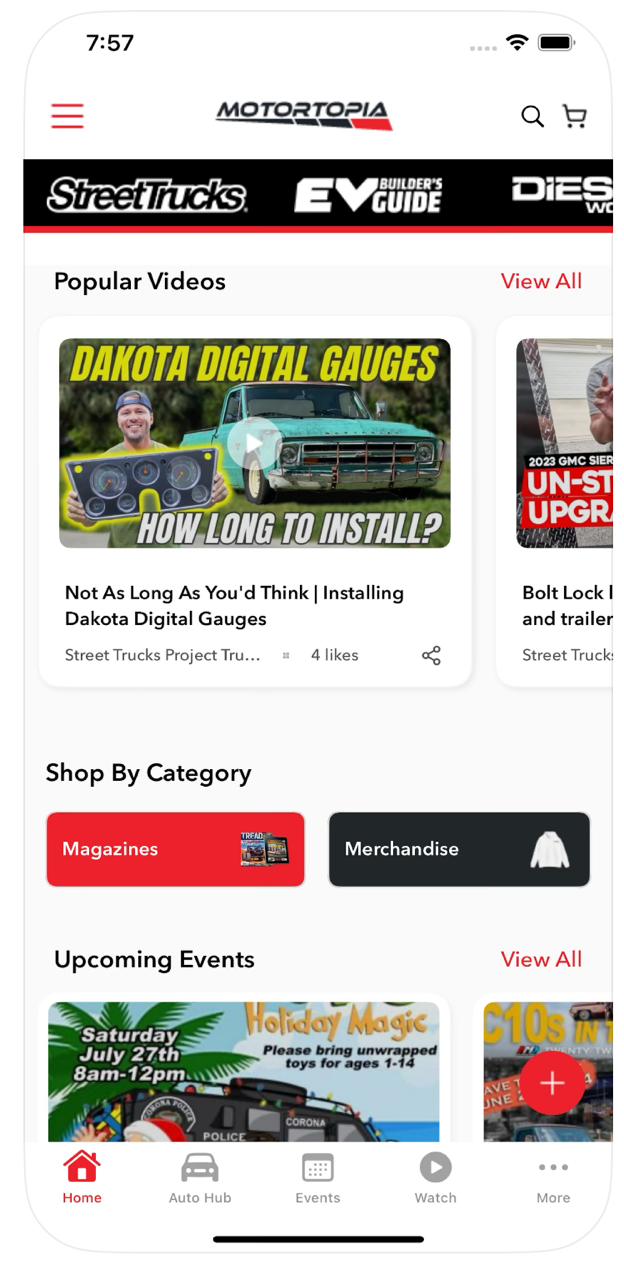The width and height of the screenshot is (624, 1280).
Task: View all Upcoming Events
Action: tap(541, 959)
